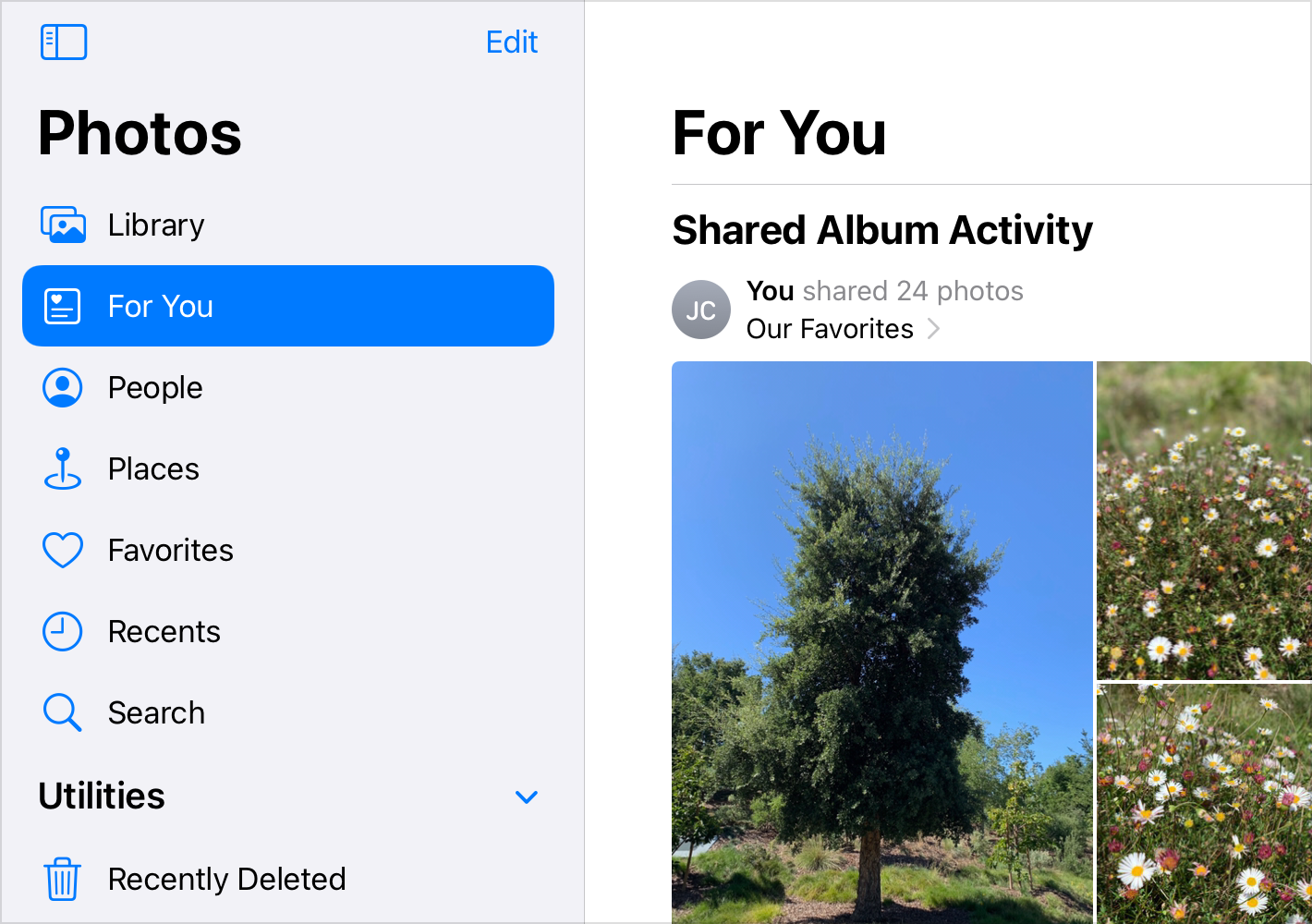Select For You in the sidebar
Viewport: 1312px width, 924px height.
pyautogui.click(x=287, y=306)
